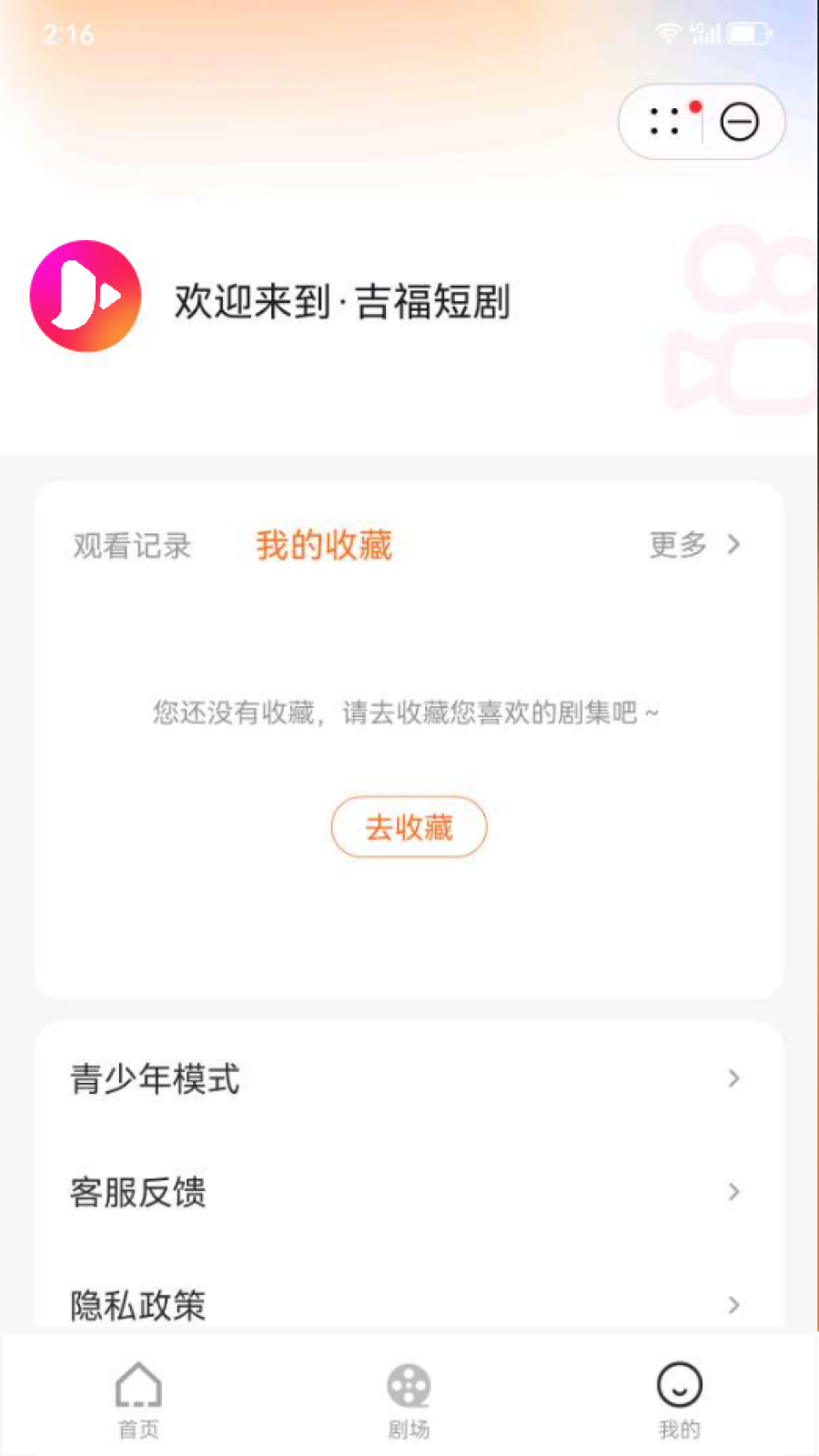Open 更多 to view all favorites

694,545
